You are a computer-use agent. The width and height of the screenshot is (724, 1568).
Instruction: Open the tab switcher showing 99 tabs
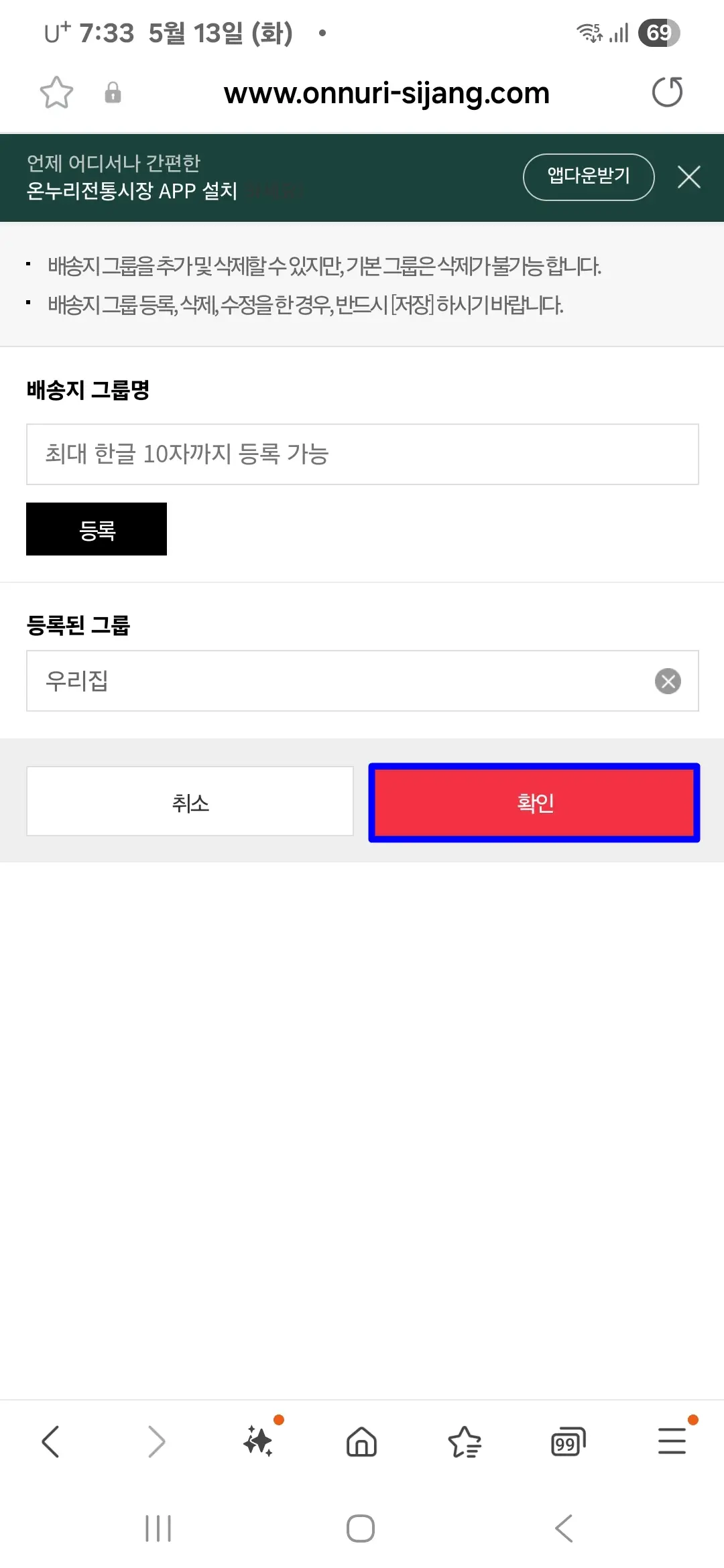[x=568, y=1442]
